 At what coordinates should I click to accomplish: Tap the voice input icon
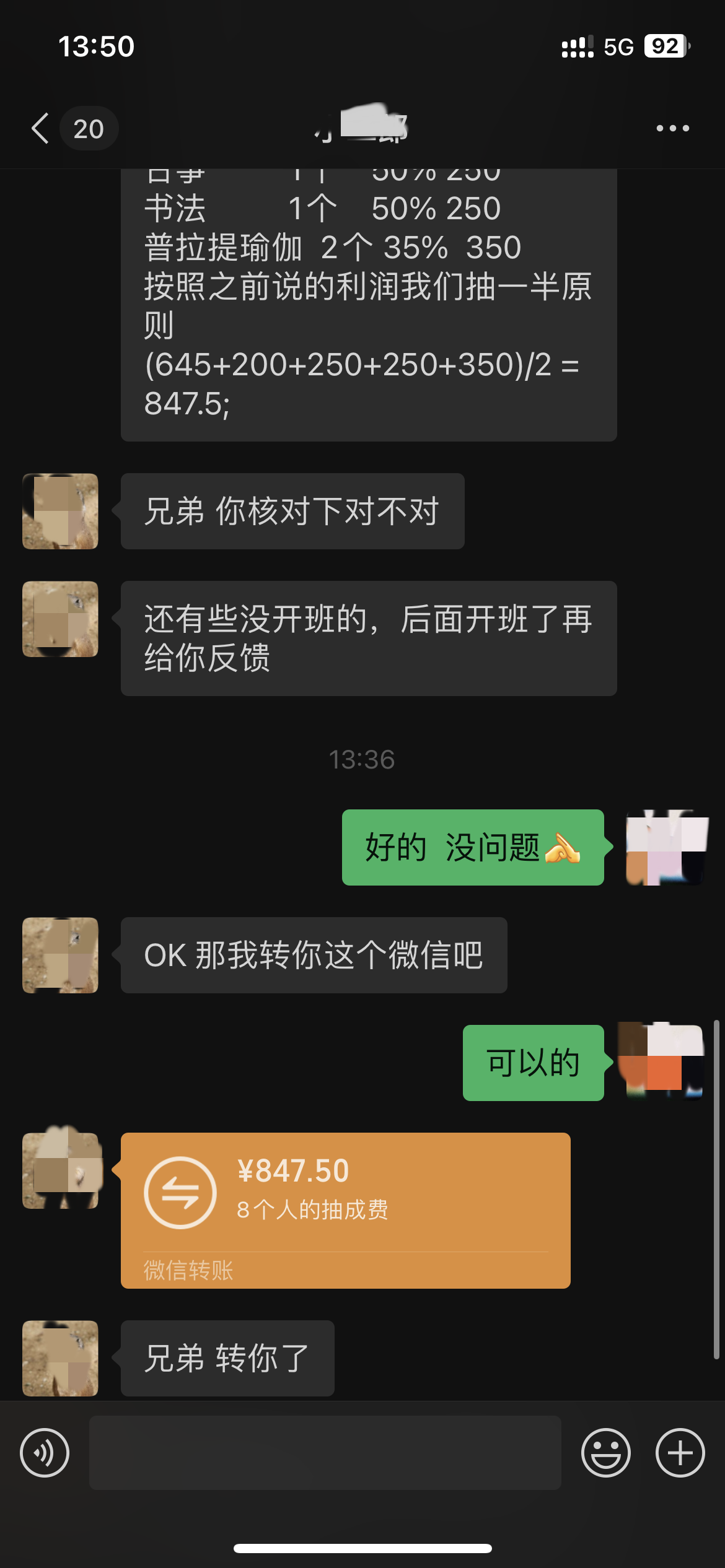(x=45, y=1452)
